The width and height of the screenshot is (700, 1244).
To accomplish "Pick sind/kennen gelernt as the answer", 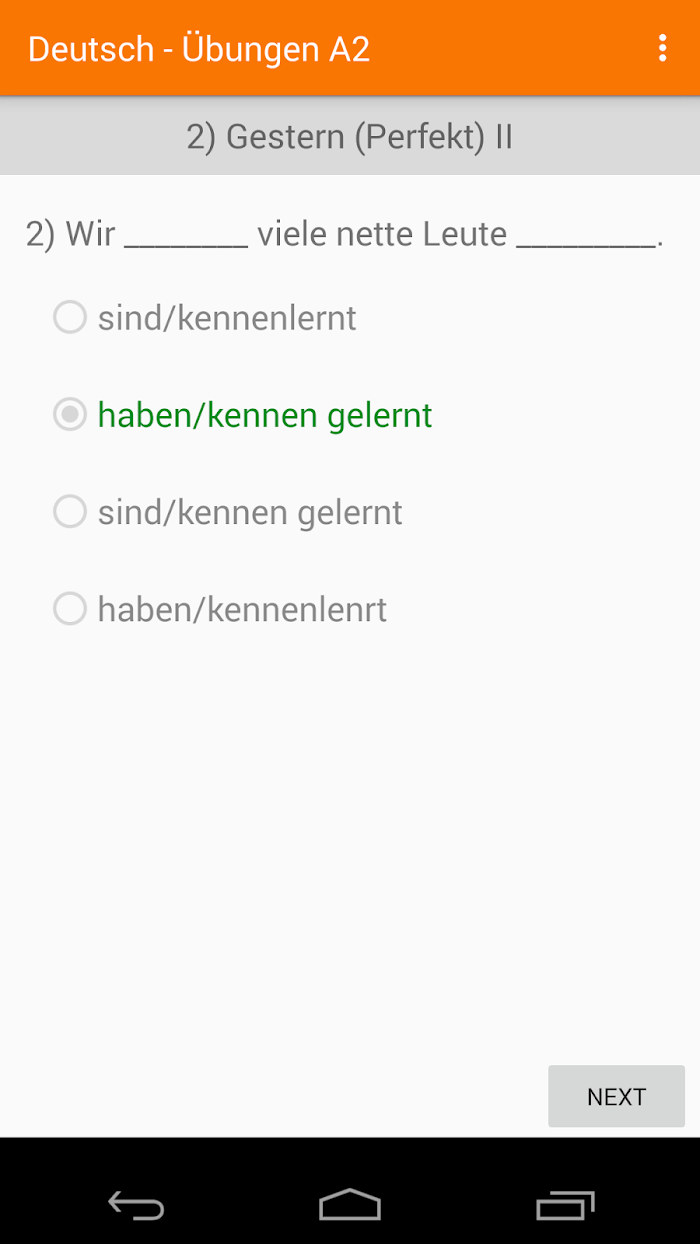I will (228, 512).
